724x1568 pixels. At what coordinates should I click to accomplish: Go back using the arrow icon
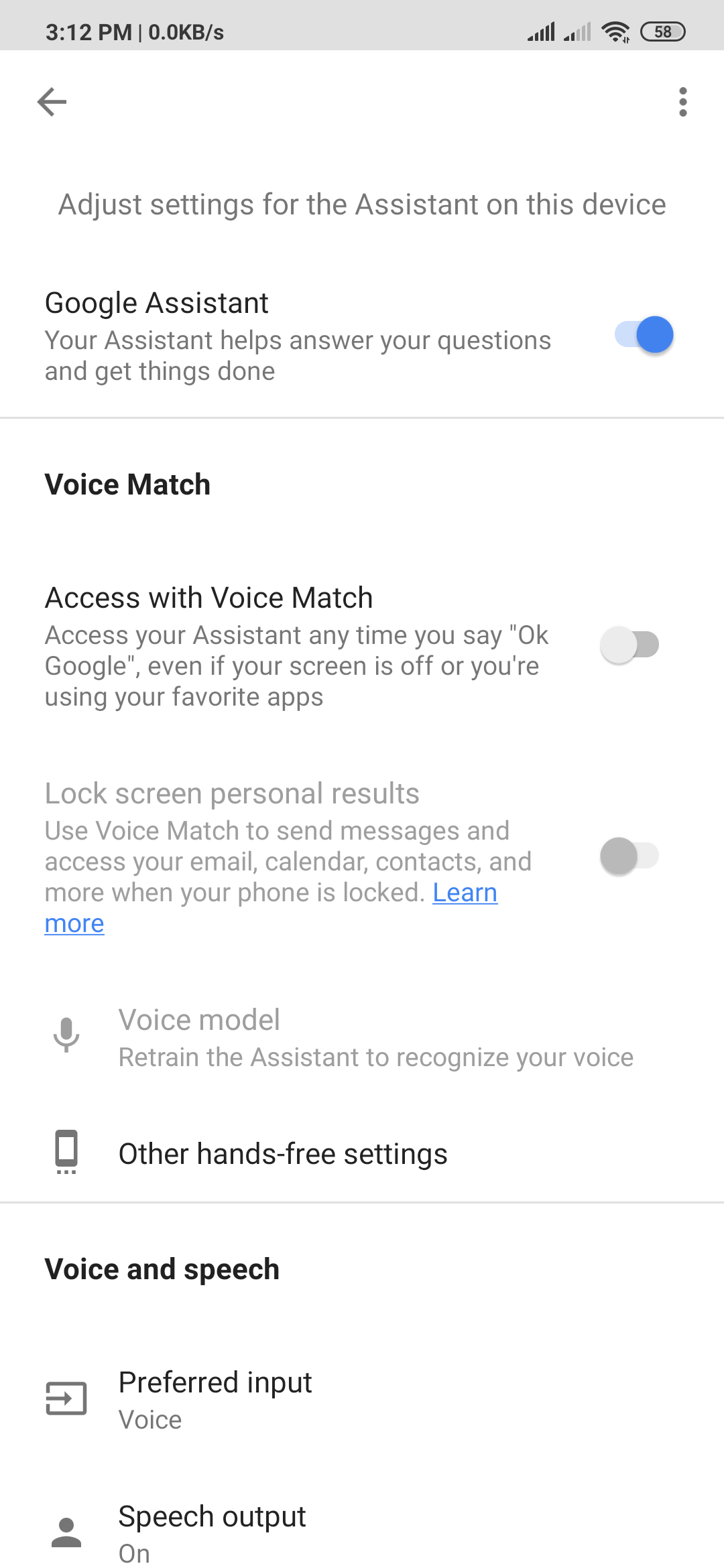click(x=52, y=102)
